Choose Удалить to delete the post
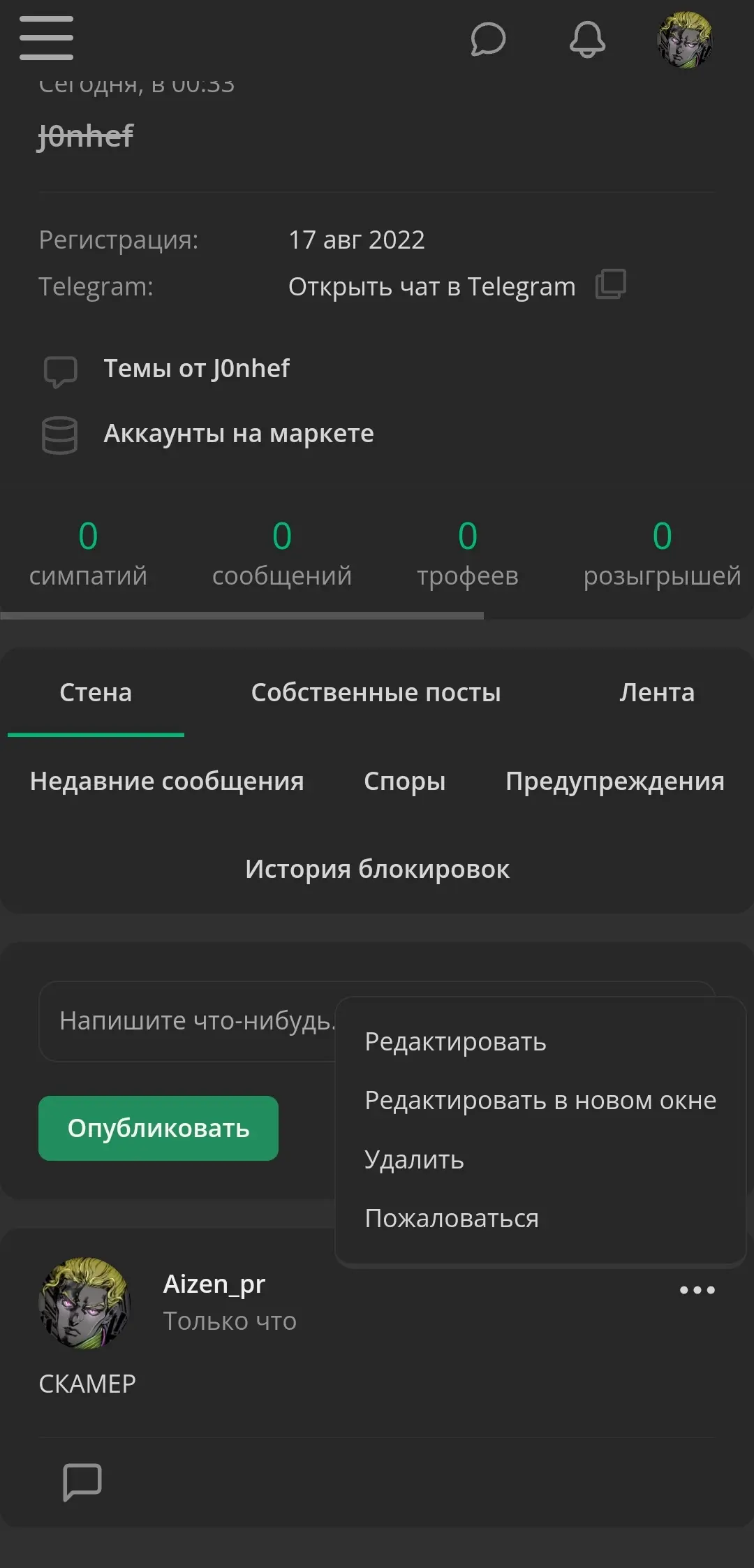 [414, 1159]
